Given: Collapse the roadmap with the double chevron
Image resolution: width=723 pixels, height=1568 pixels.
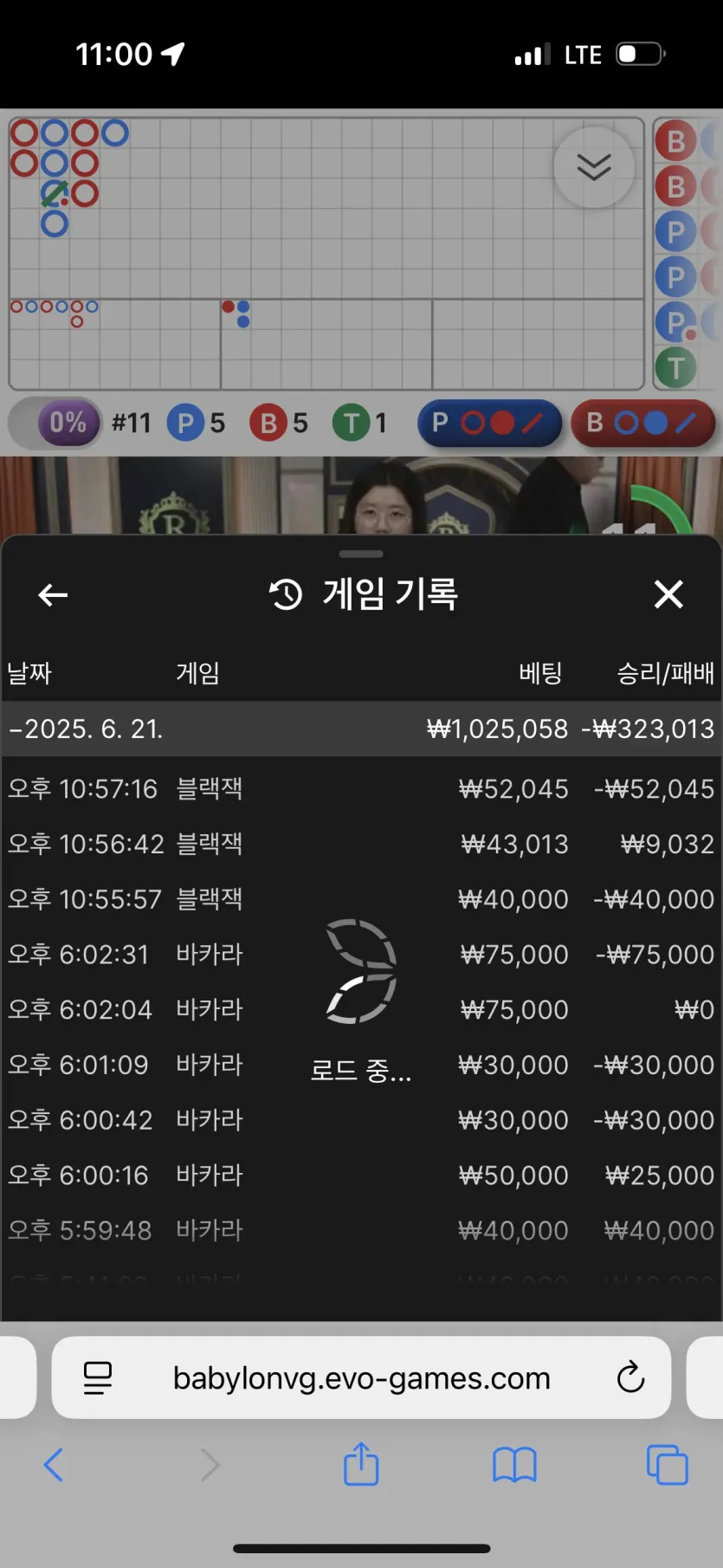Looking at the screenshot, I should point(594,167).
